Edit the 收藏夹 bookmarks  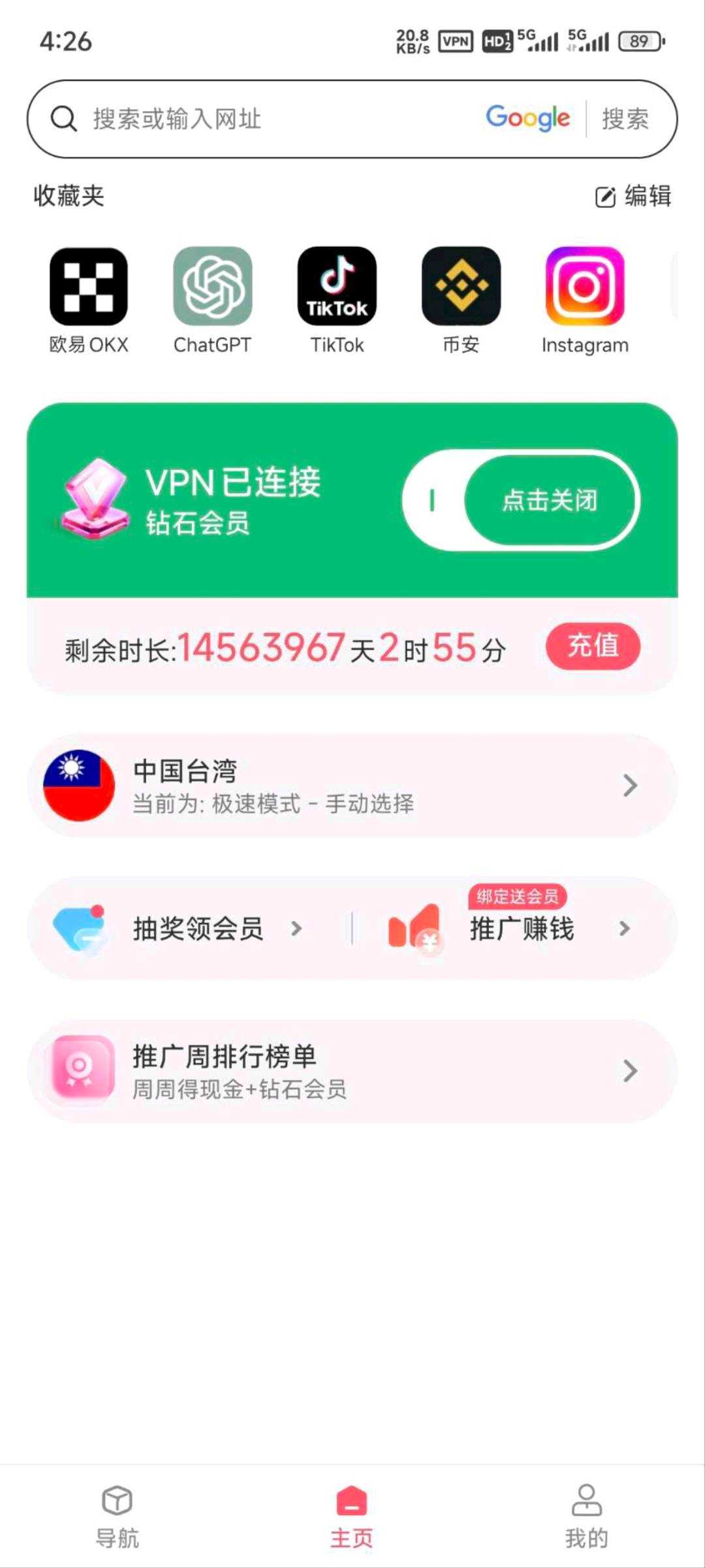633,196
